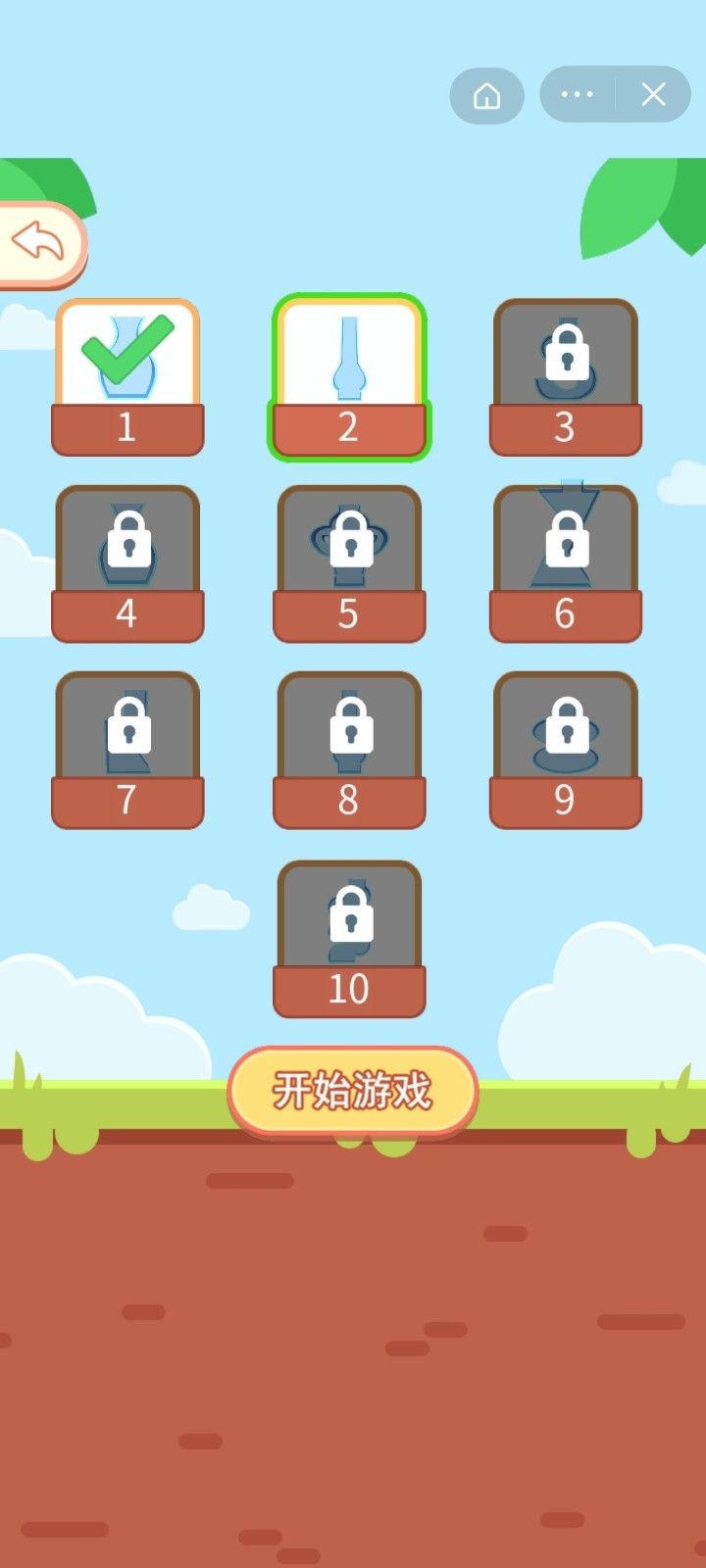The height and width of the screenshot is (1568, 706).
Task: Go back with the arrow button
Action: coord(39,243)
